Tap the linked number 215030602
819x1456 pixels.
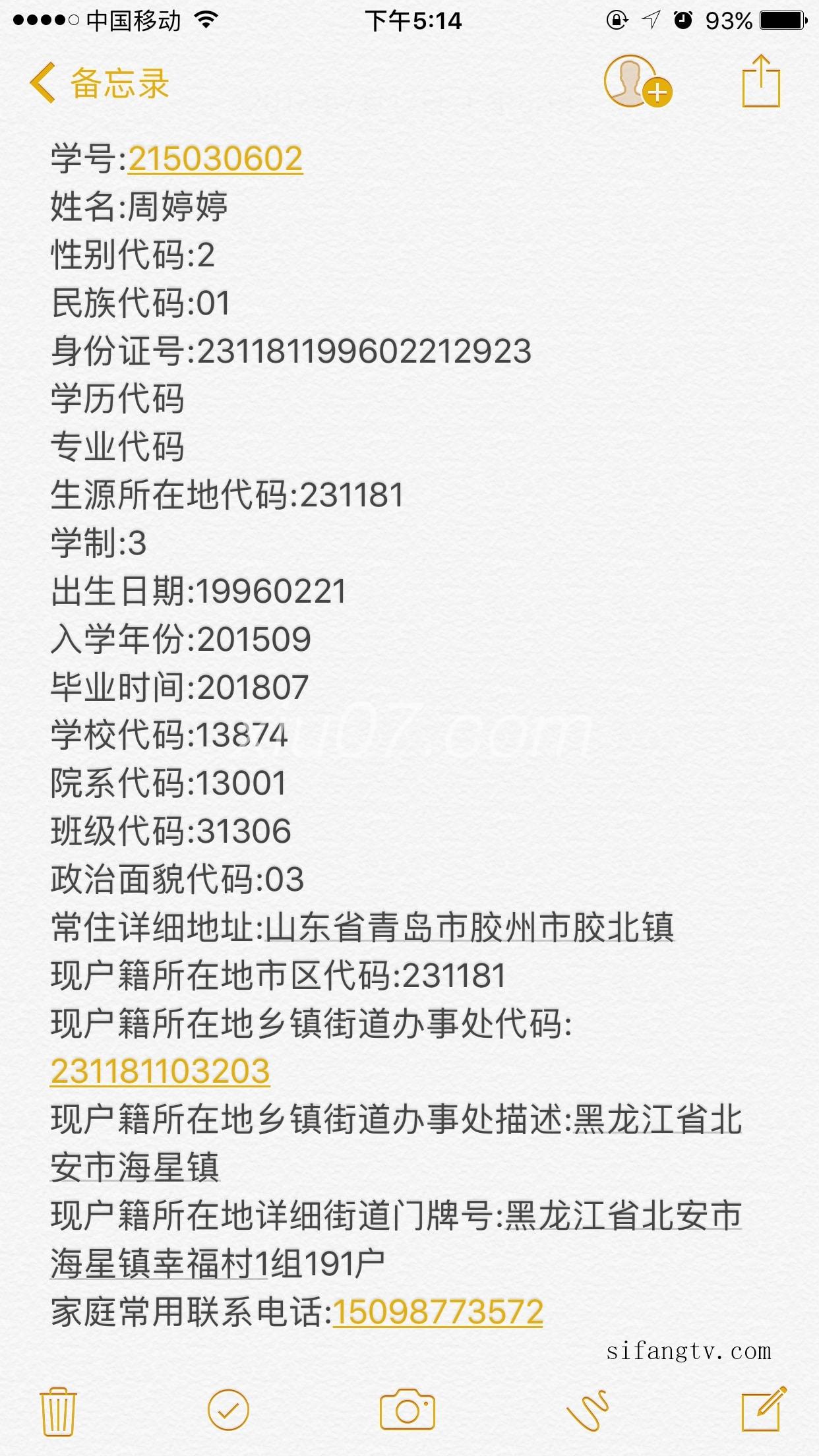[x=216, y=159]
